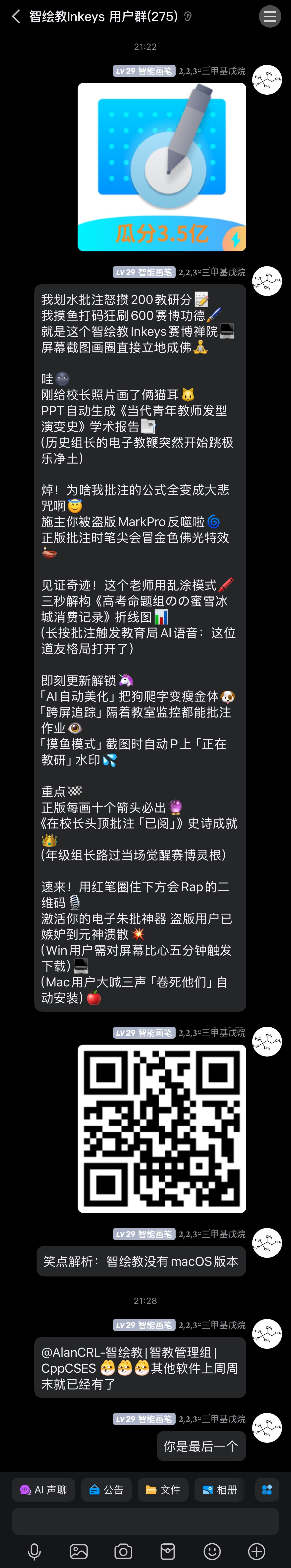Open the 瓜分3.5亿 image message
The image size is (291, 1568).
tap(161, 167)
